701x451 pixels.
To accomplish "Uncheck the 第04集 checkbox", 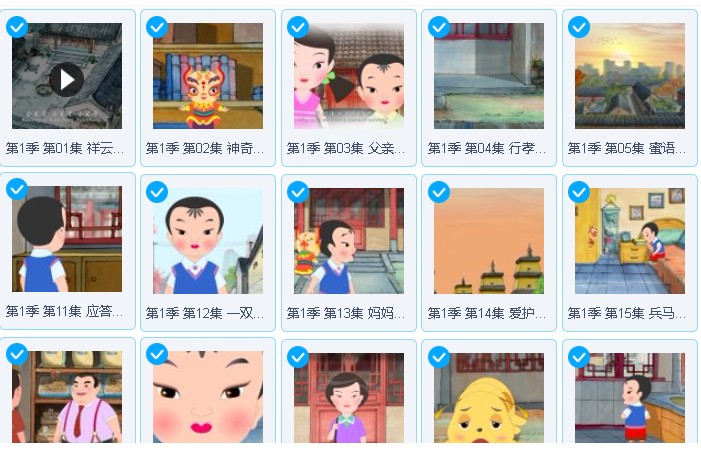I will 439,27.
